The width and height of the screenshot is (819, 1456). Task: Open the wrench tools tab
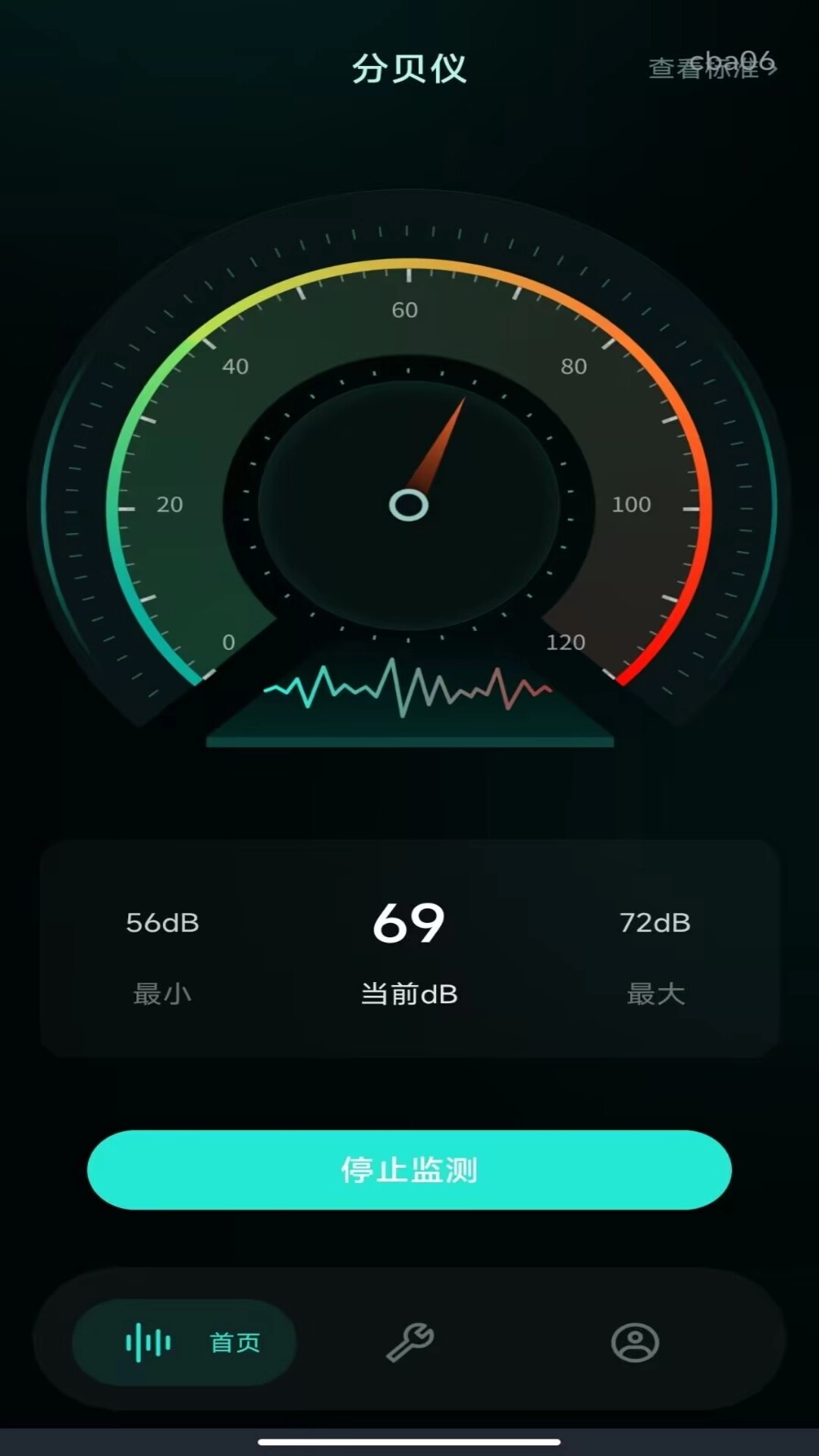coord(409,1342)
